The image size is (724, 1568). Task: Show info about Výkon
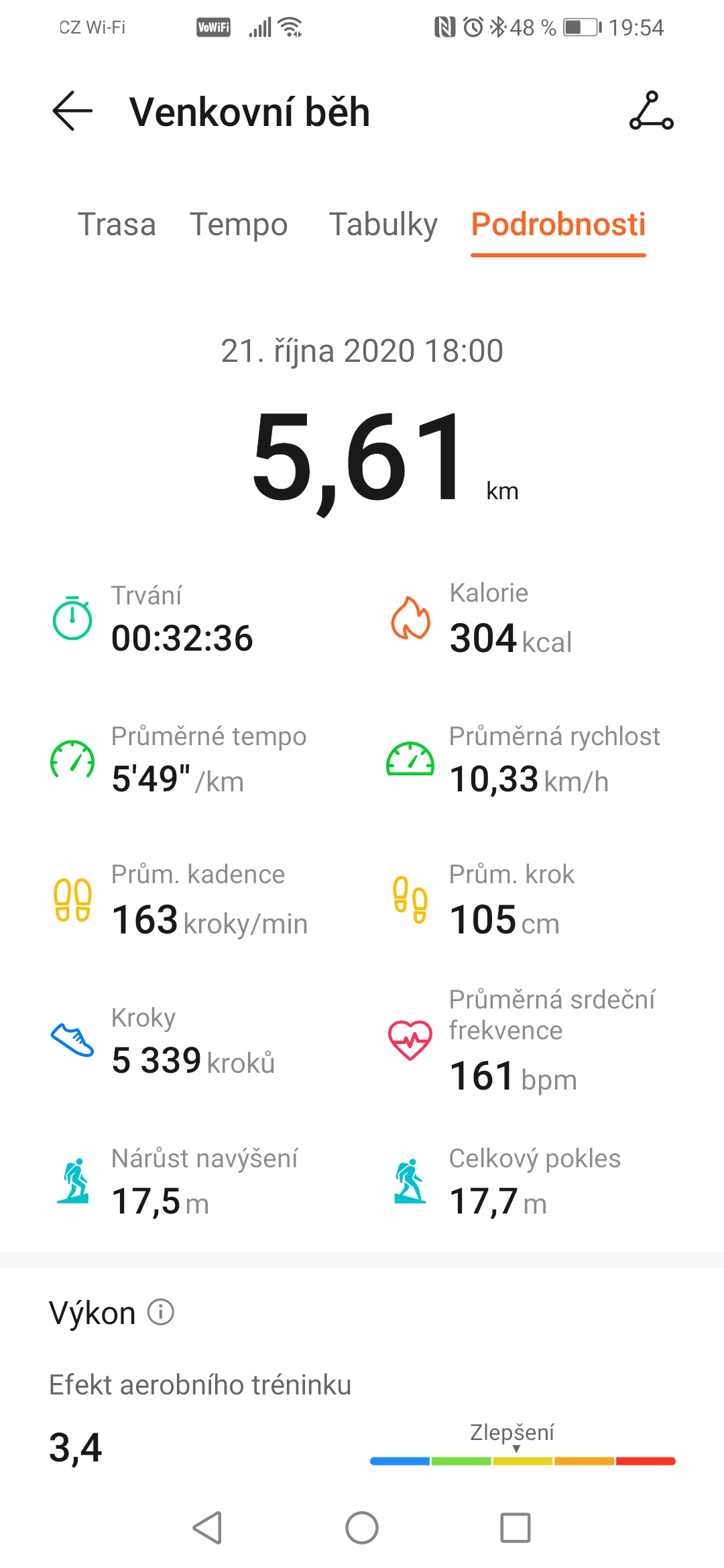(x=161, y=1312)
